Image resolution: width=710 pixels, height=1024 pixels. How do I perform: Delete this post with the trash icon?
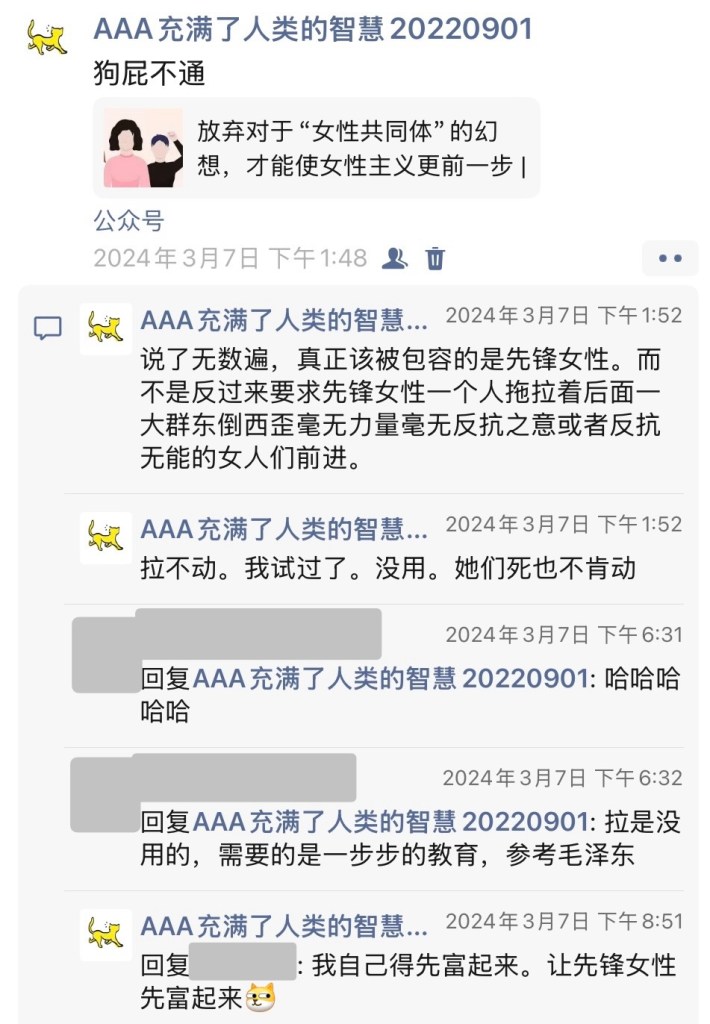[x=435, y=258]
